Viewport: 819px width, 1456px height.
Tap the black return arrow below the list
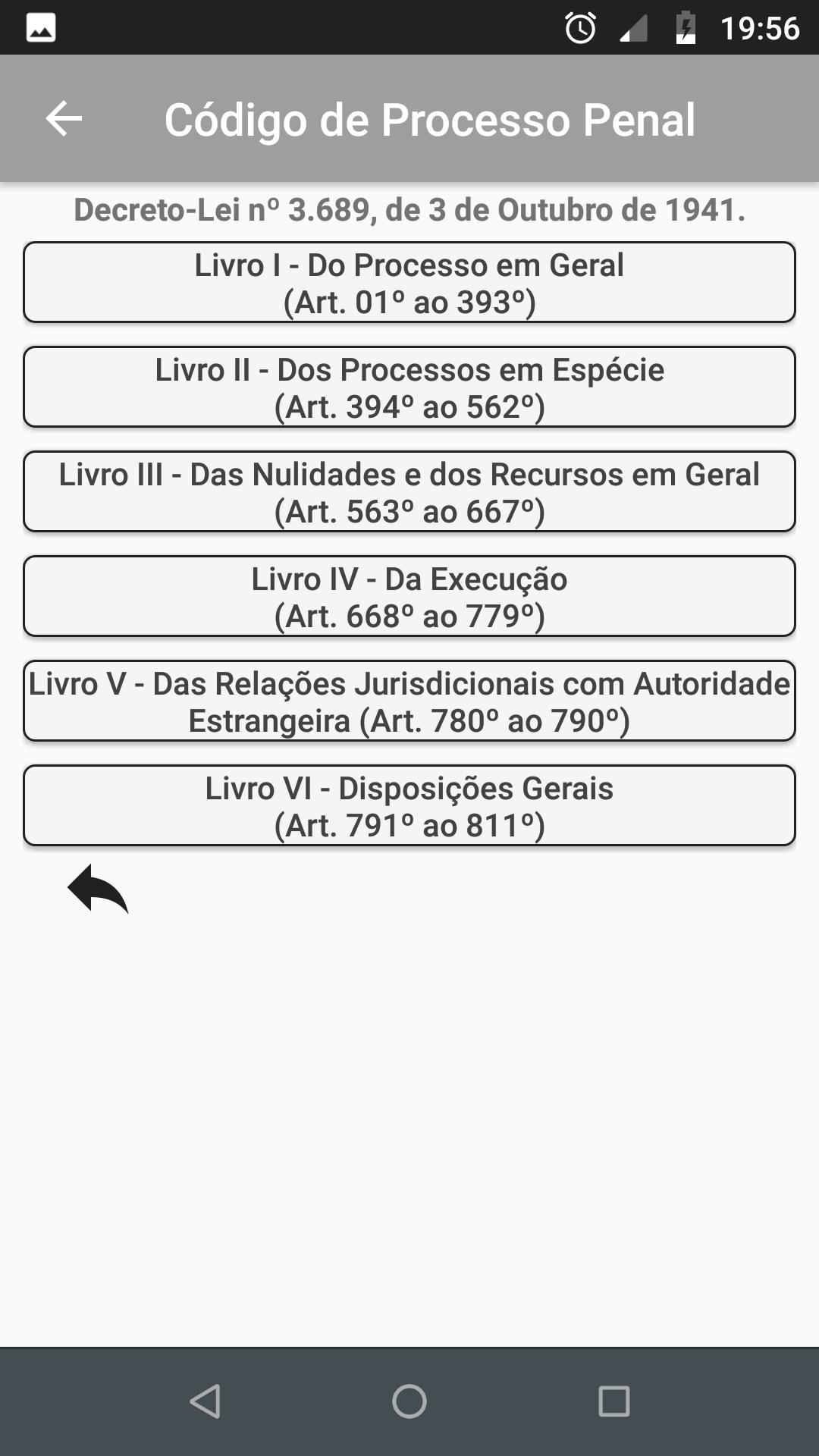[98, 888]
